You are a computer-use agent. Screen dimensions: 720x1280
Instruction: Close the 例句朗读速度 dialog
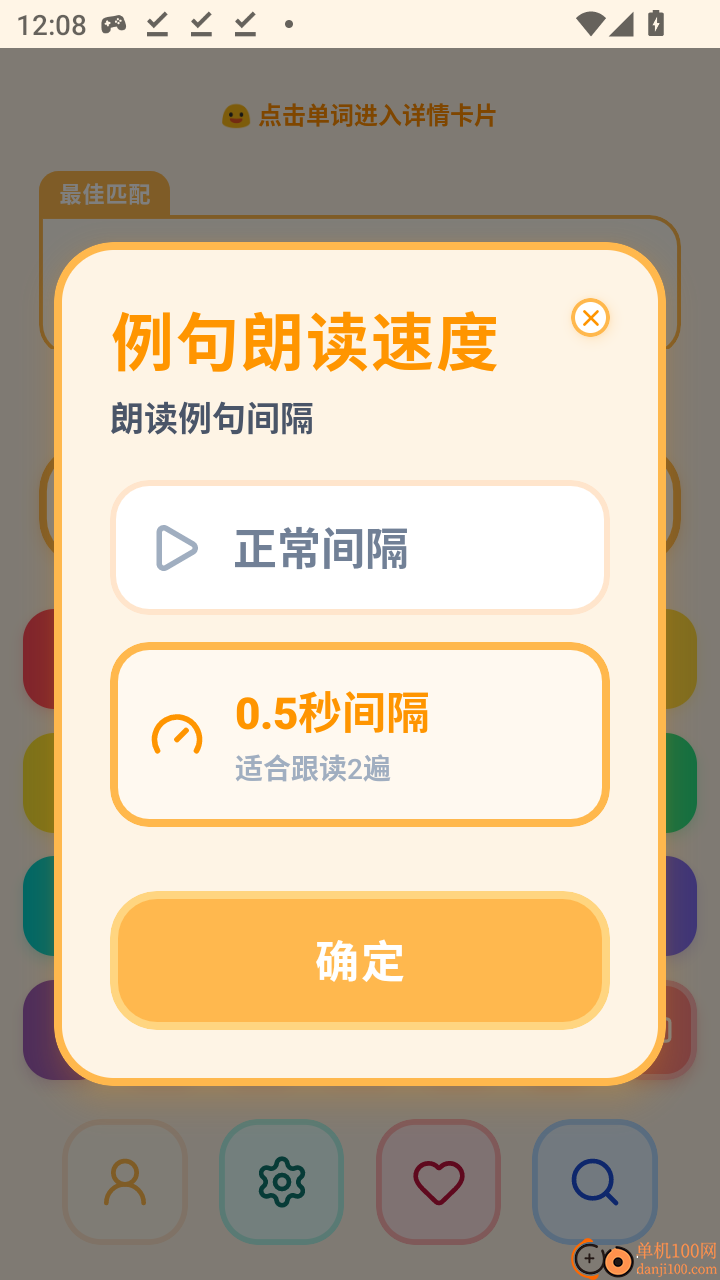tap(591, 318)
